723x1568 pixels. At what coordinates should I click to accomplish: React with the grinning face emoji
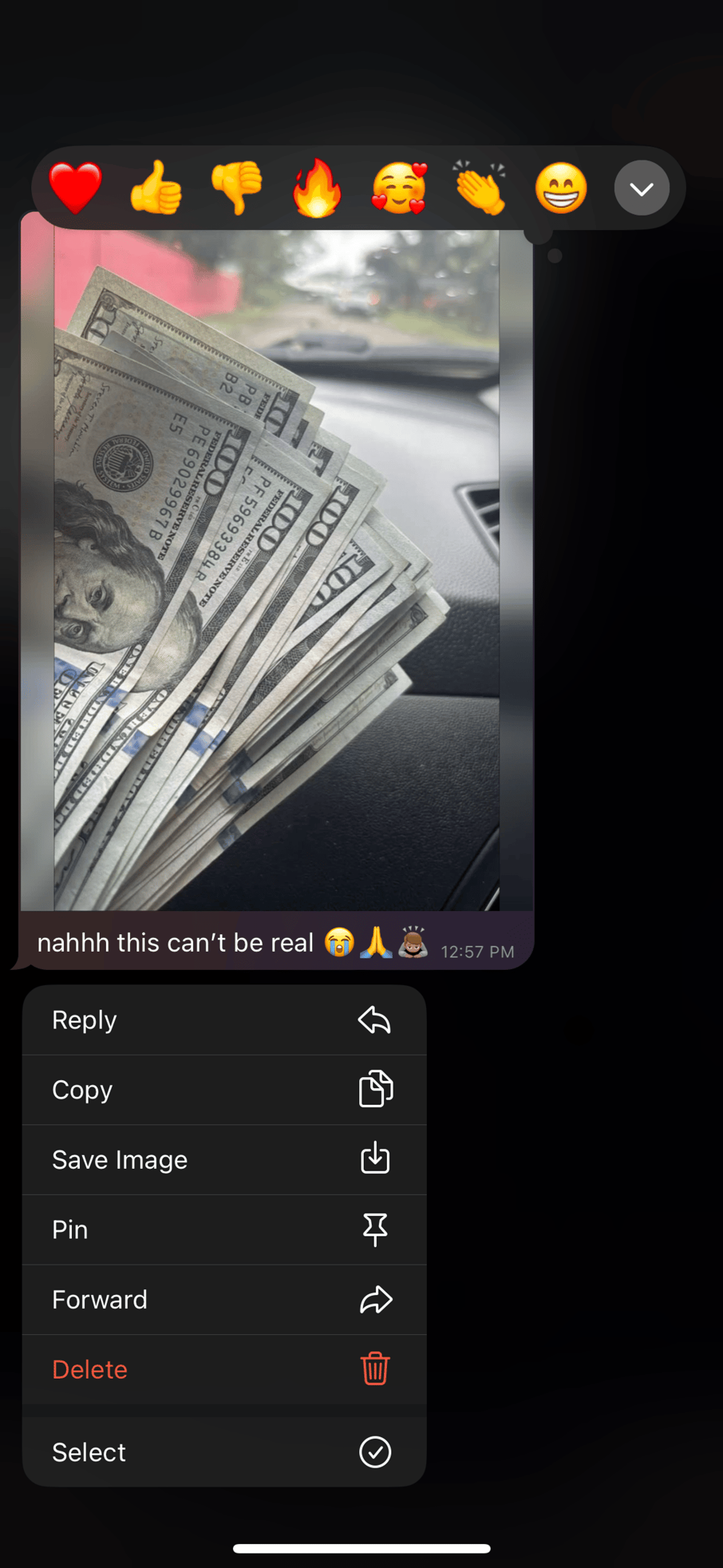[561, 188]
